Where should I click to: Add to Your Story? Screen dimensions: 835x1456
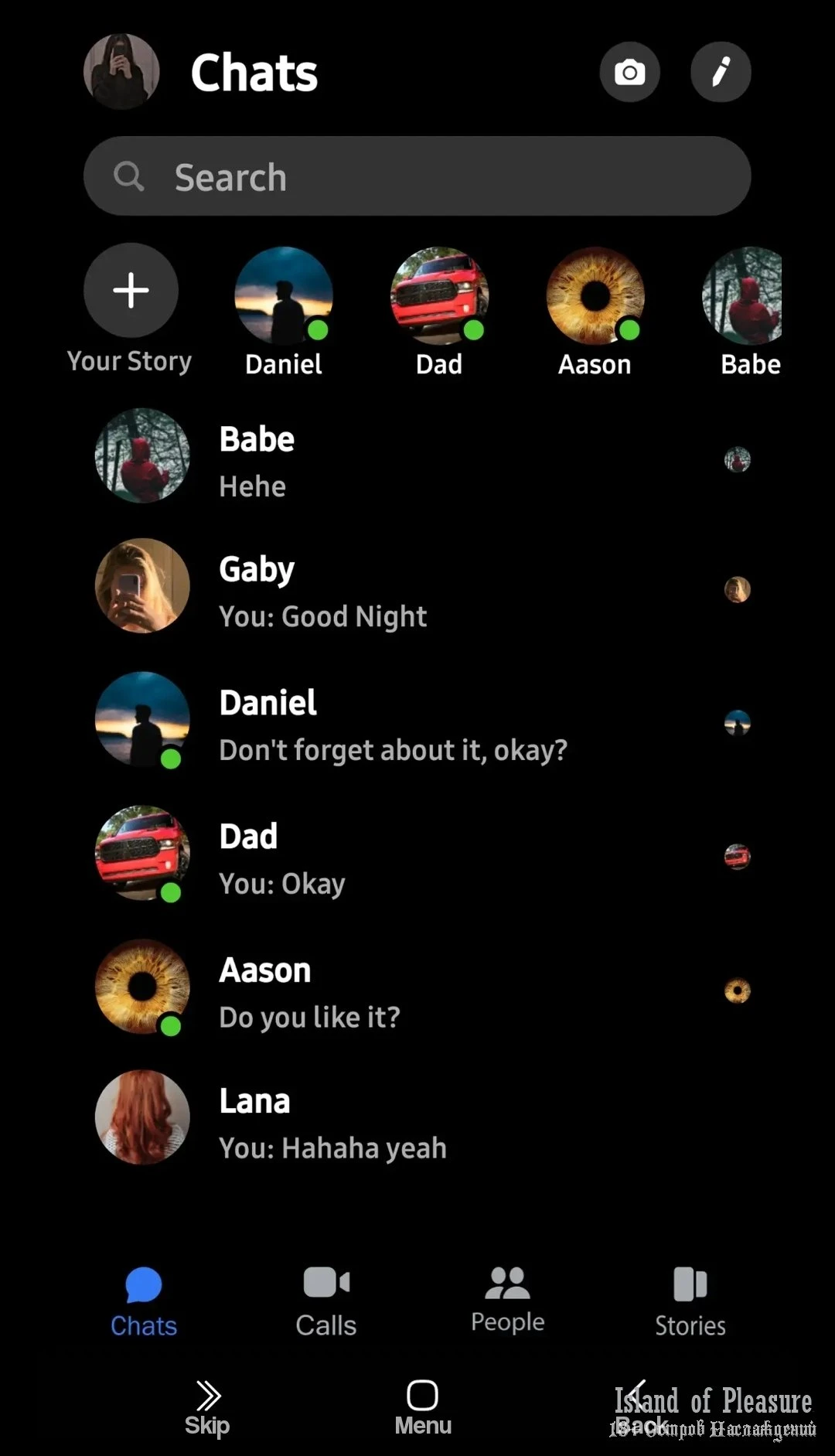coord(131,291)
